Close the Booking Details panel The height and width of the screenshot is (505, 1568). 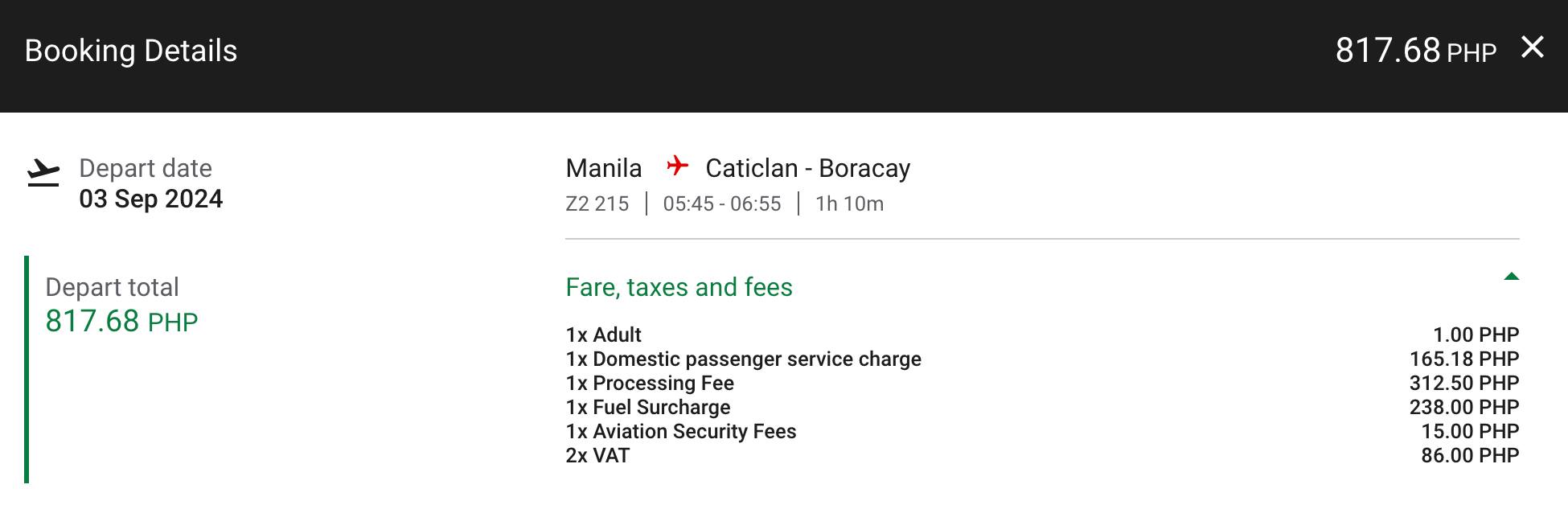click(1532, 48)
